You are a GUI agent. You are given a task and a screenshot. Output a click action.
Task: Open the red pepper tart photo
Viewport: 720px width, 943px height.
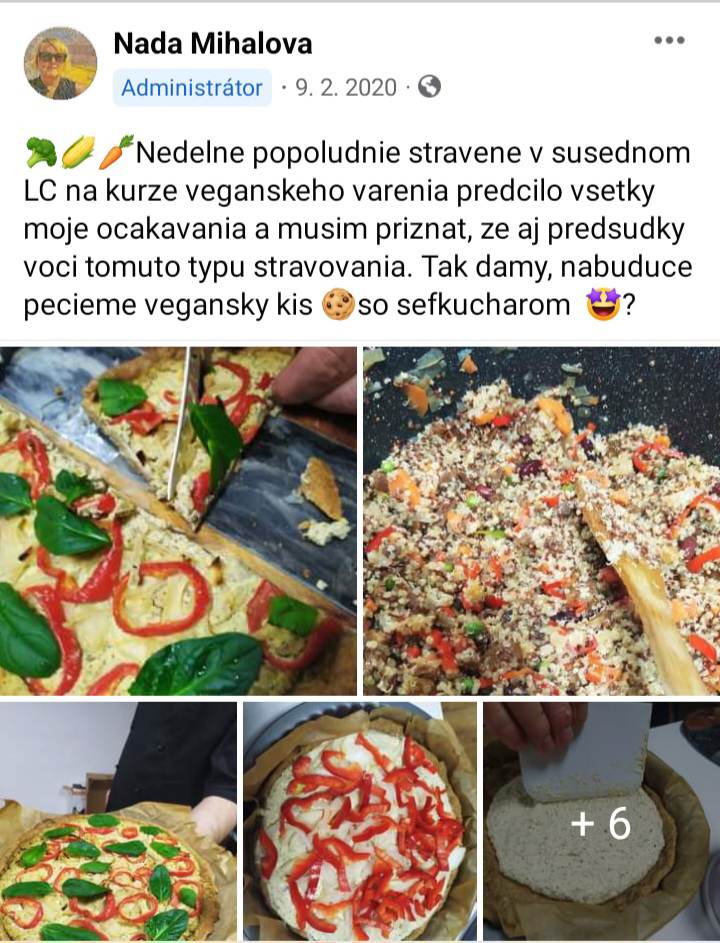[360, 822]
